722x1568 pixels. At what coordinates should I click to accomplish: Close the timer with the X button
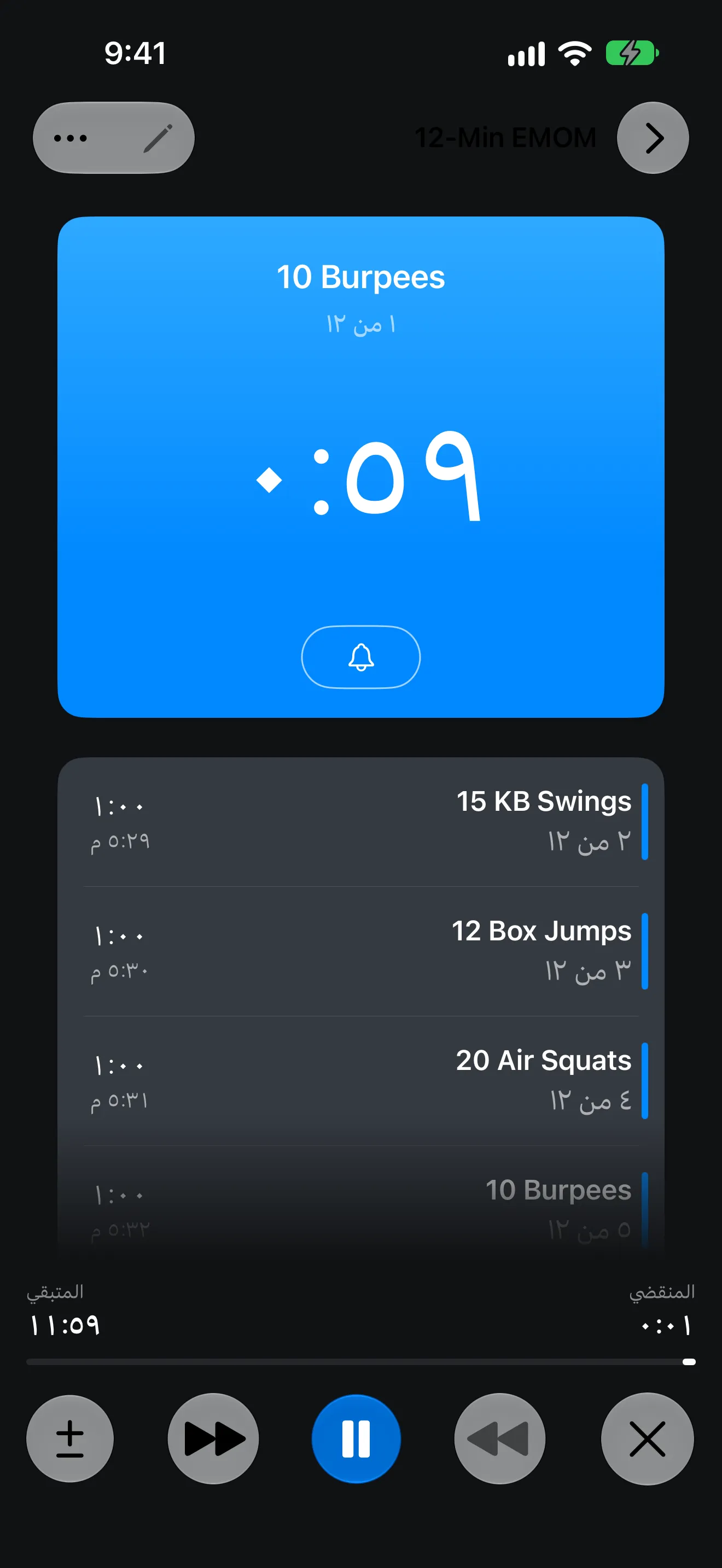coord(647,1439)
